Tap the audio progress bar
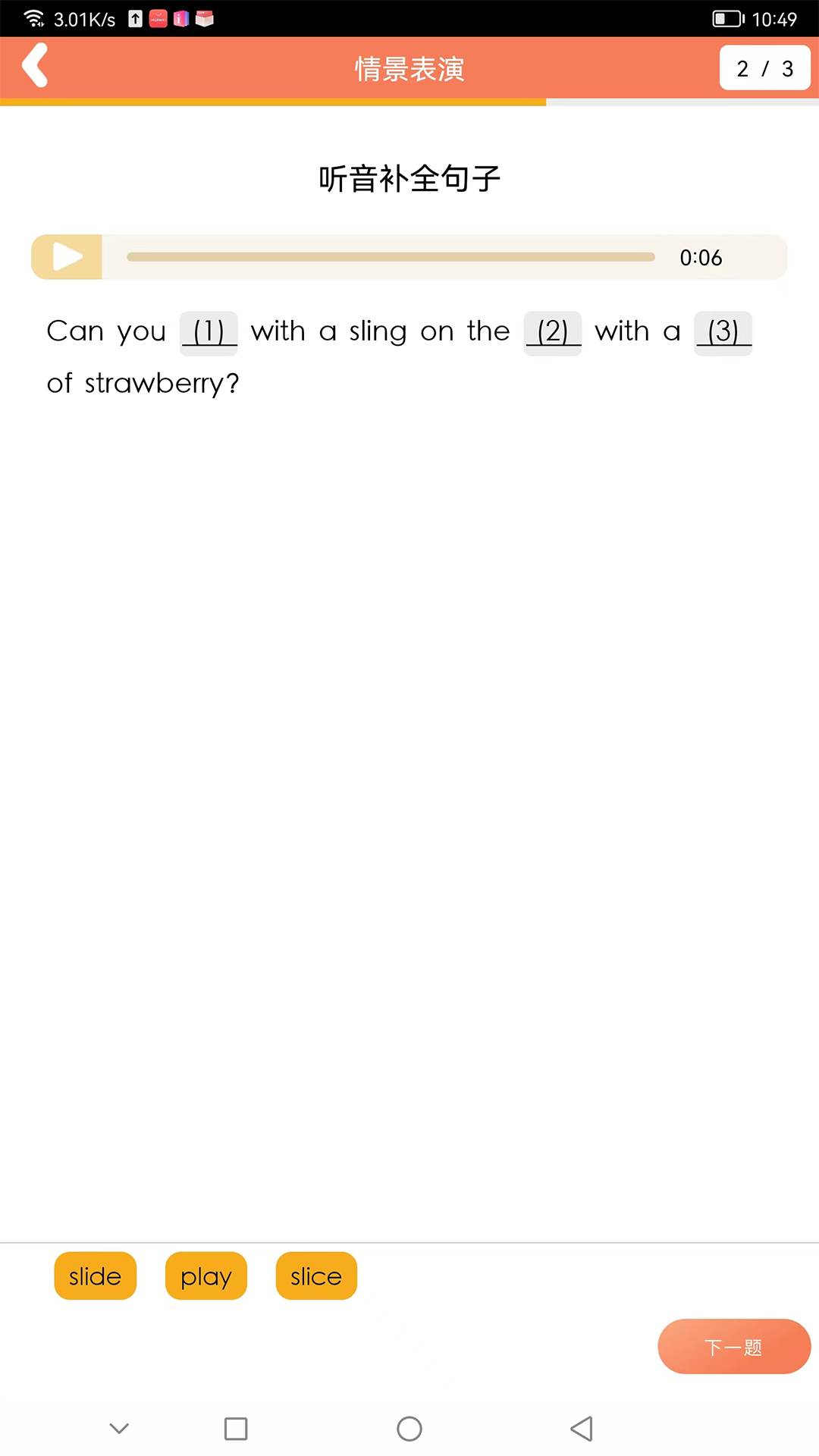819x1456 pixels. click(391, 257)
